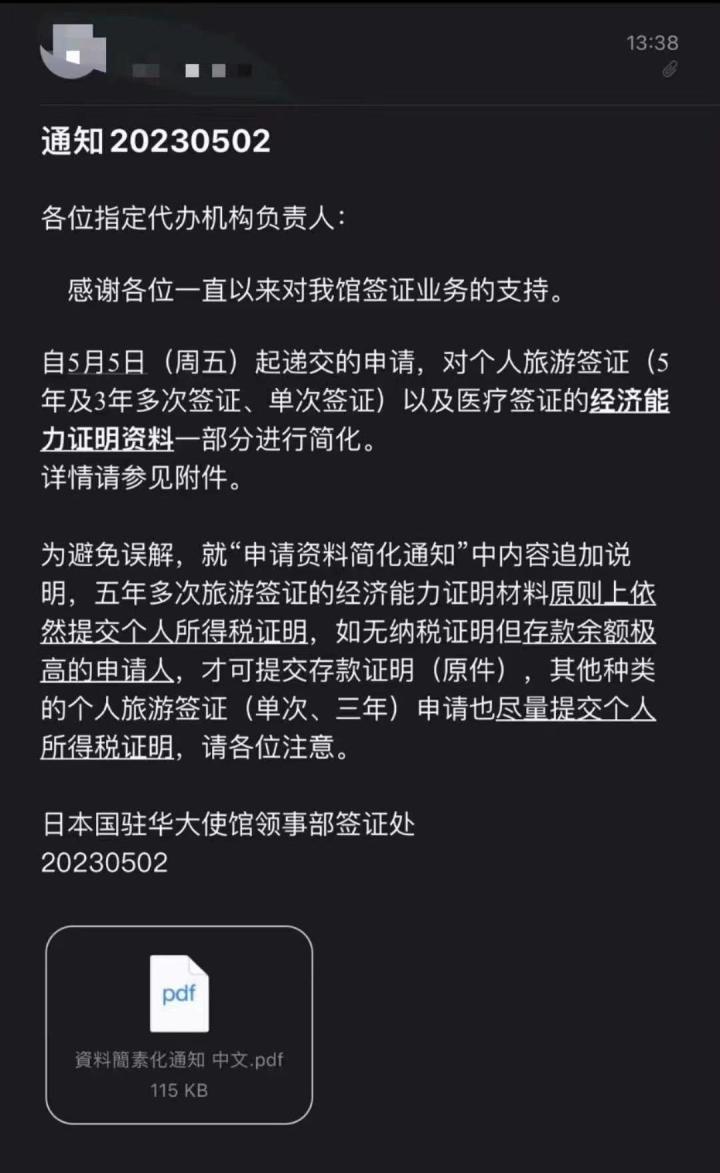
Task: Tap the sender's avatar
Action: tap(72, 50)
